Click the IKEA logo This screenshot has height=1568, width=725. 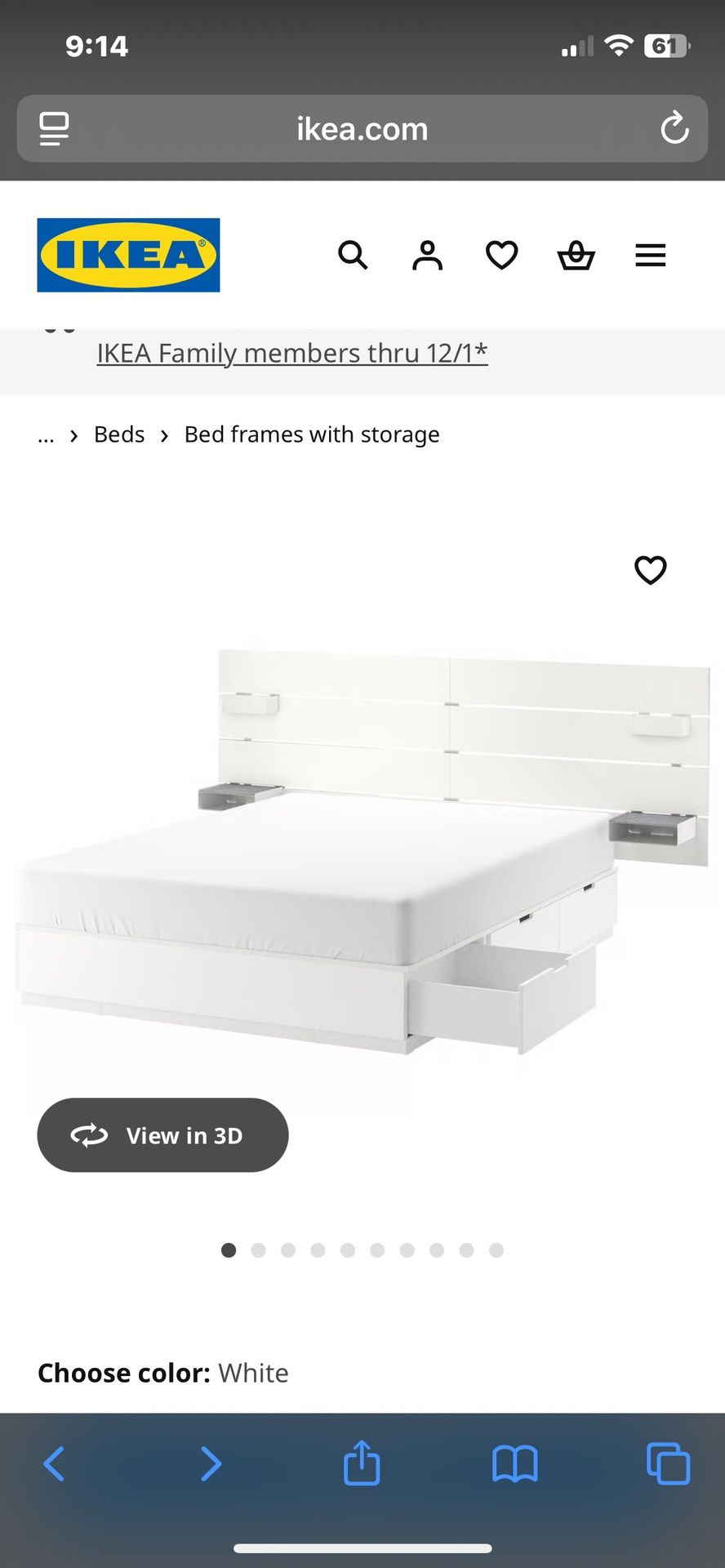[128, 254]
